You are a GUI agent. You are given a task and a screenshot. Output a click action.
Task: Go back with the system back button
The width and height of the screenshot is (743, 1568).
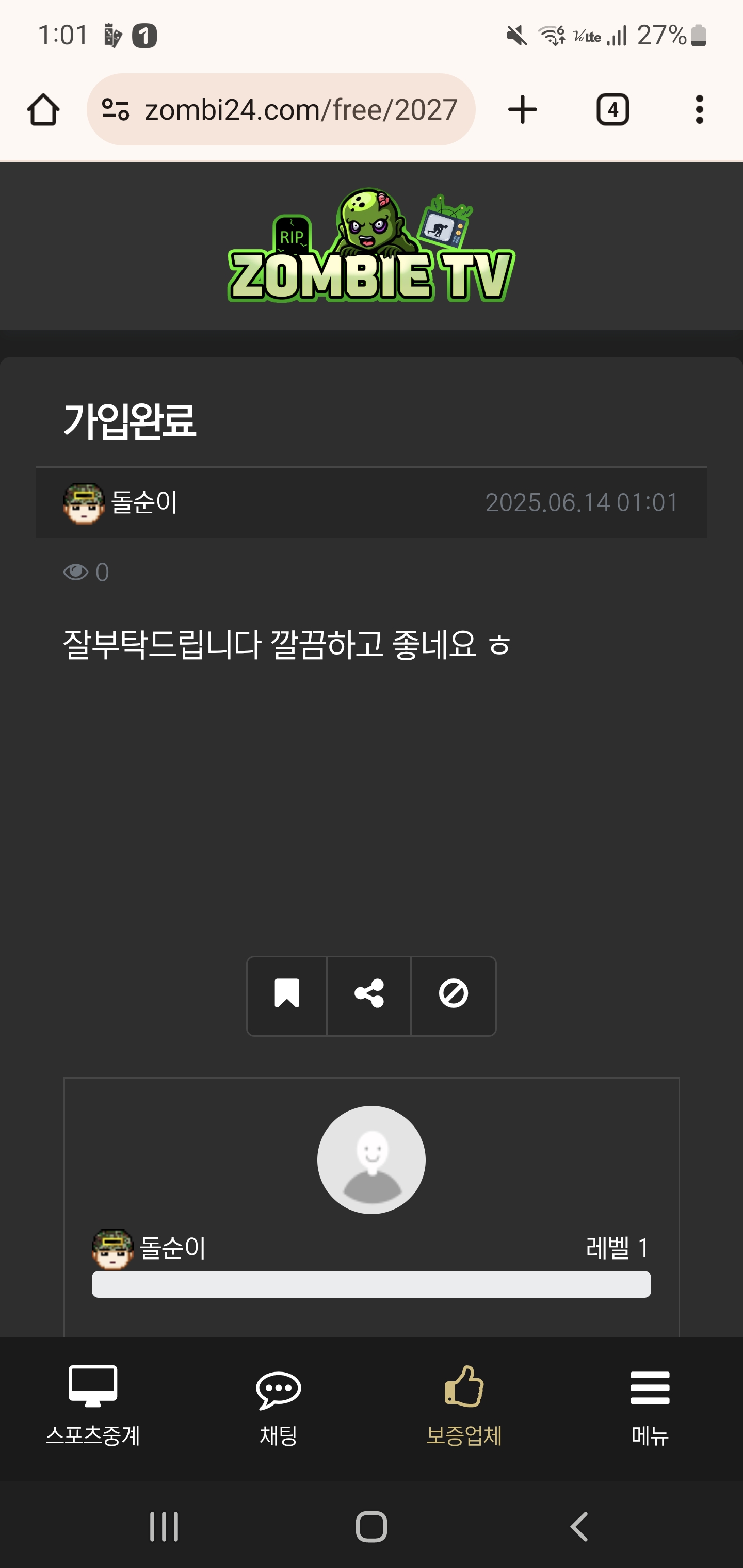click(x=579, y=1526)
